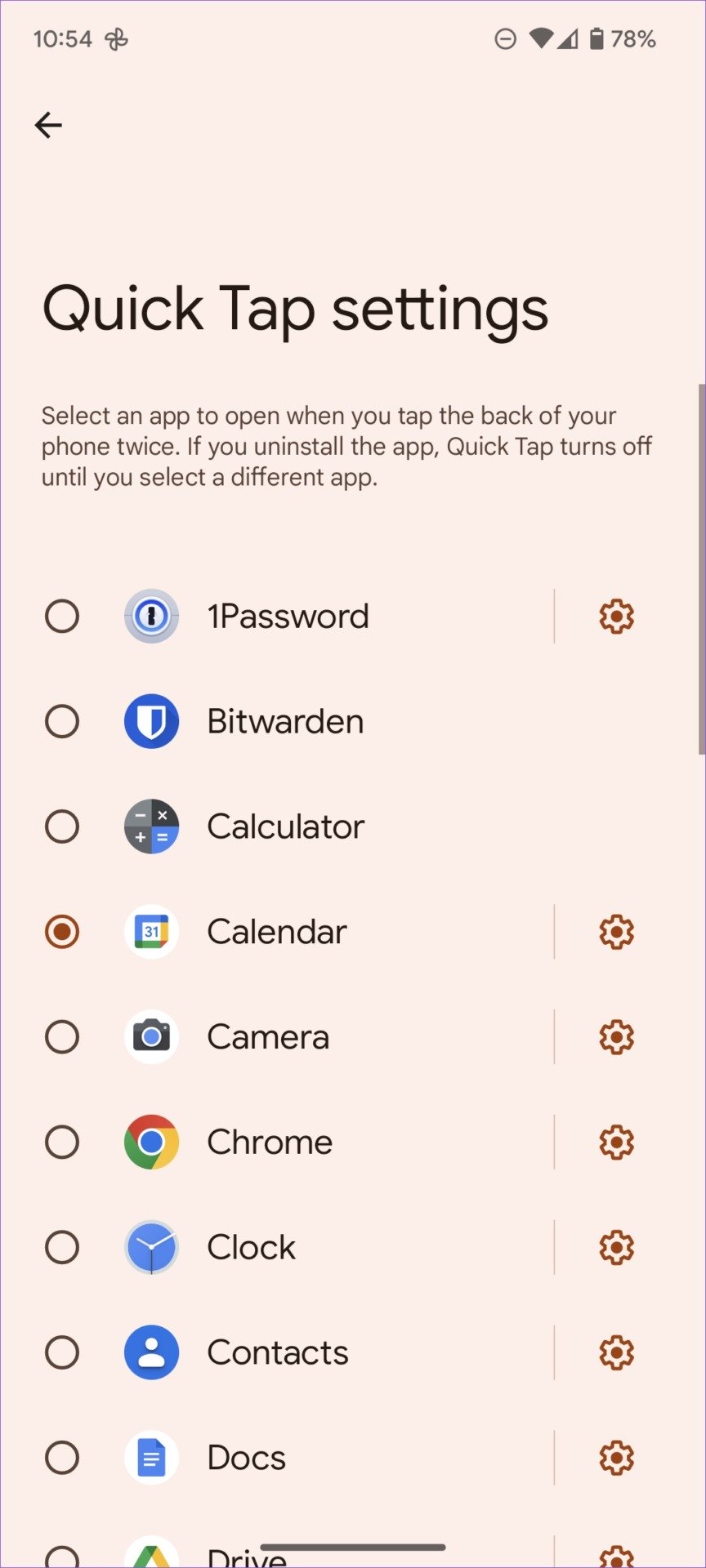Screen dimensions: 706x1568
Task: Open Clock gear settings
Action: [617, 1247]
